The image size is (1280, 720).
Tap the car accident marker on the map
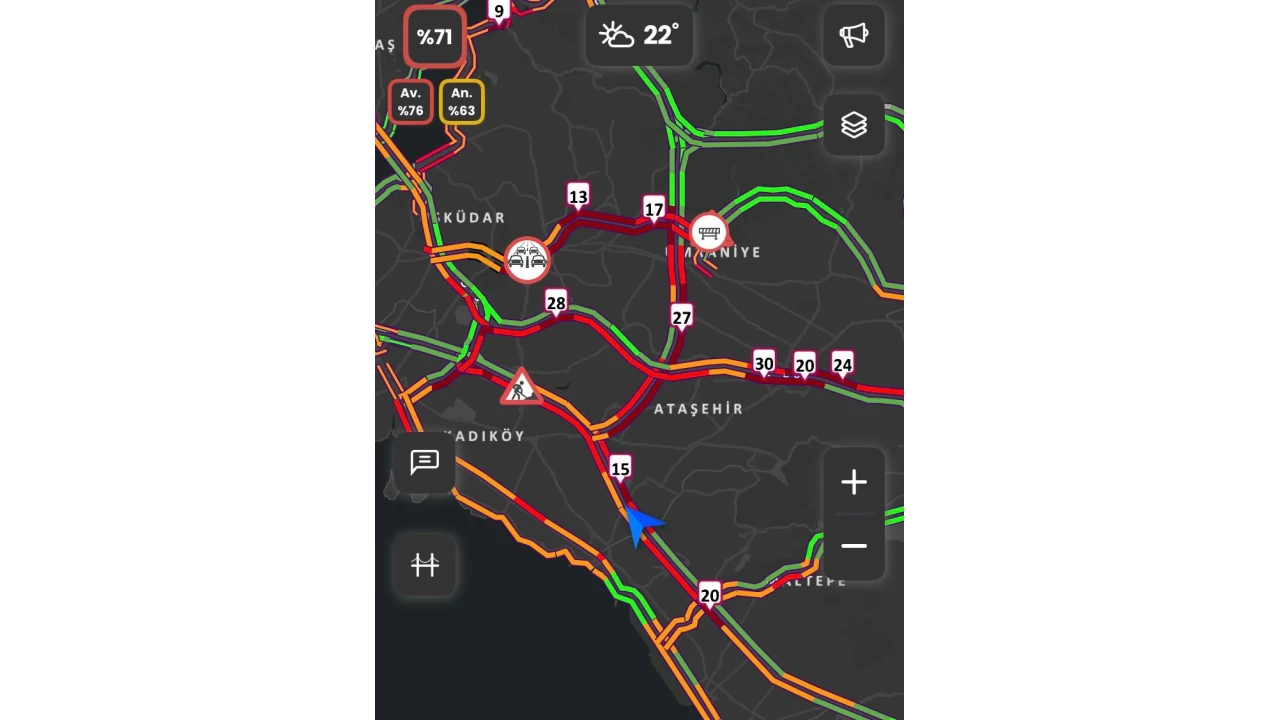527,260
